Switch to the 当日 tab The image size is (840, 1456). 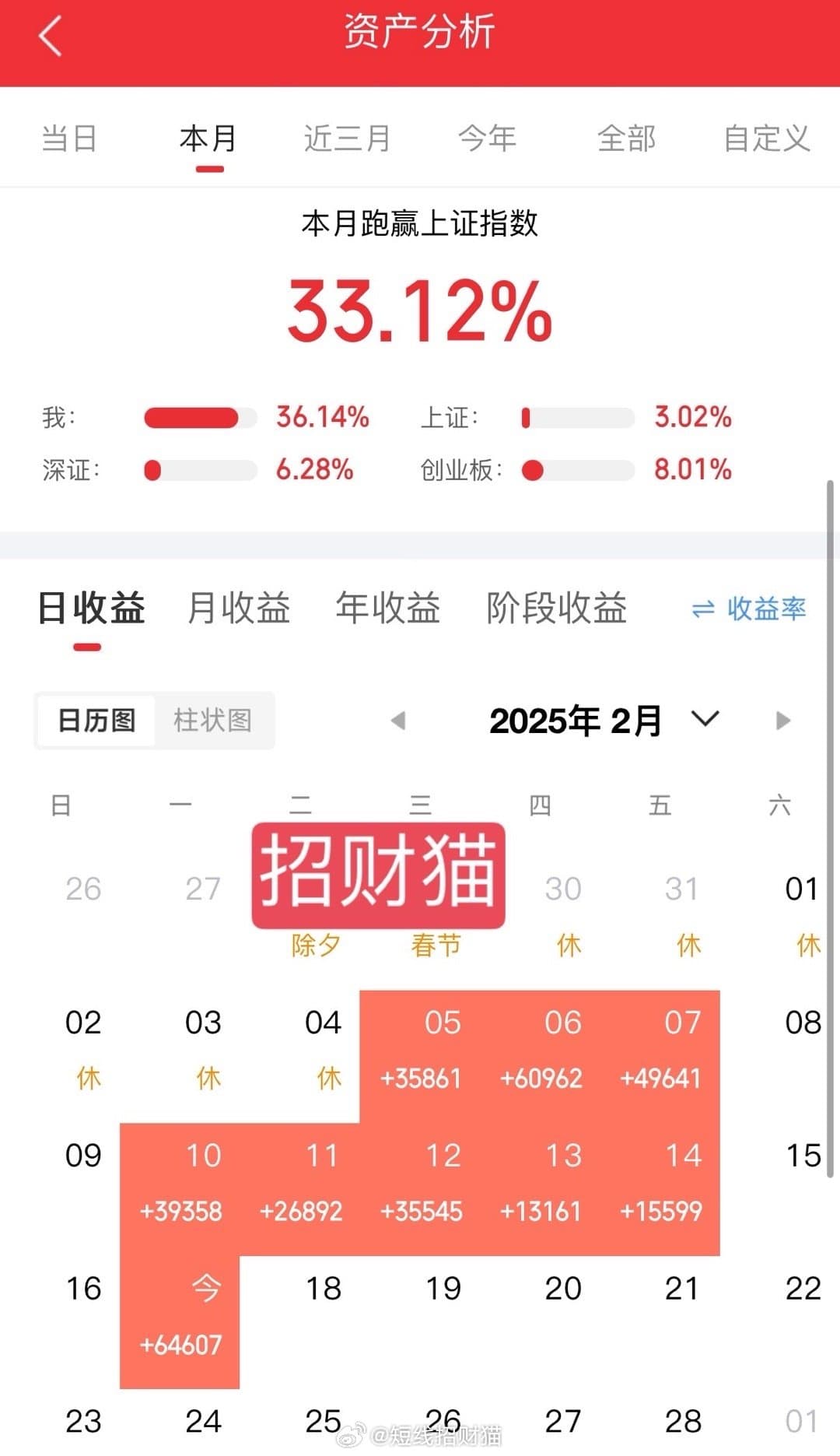click(69, 139)
